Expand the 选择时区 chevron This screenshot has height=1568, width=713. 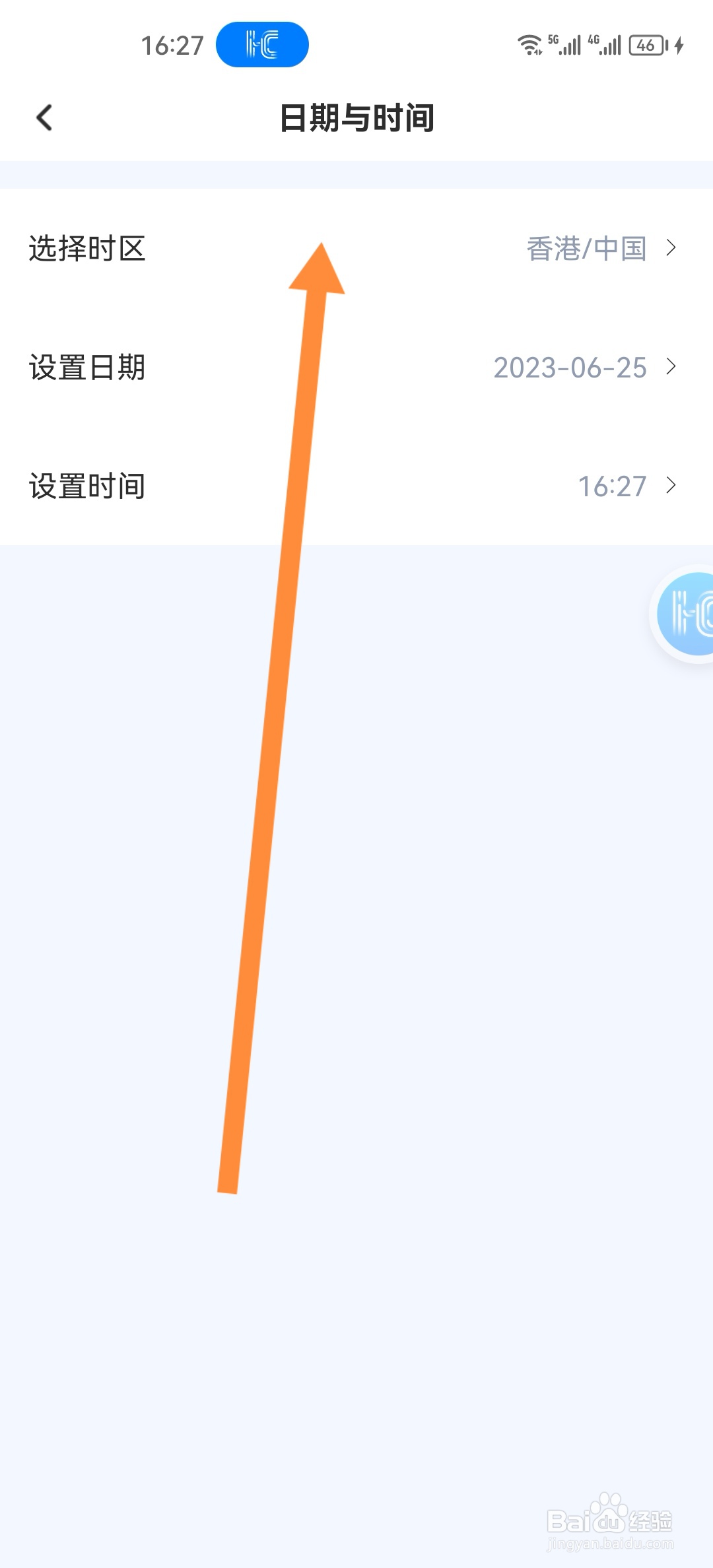click(672, 249)
